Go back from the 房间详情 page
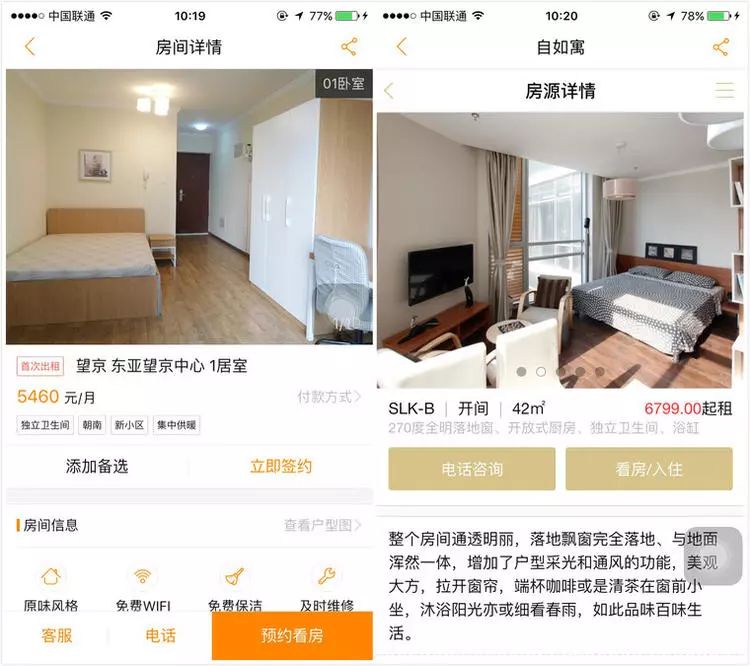 [x=29, y=47]
